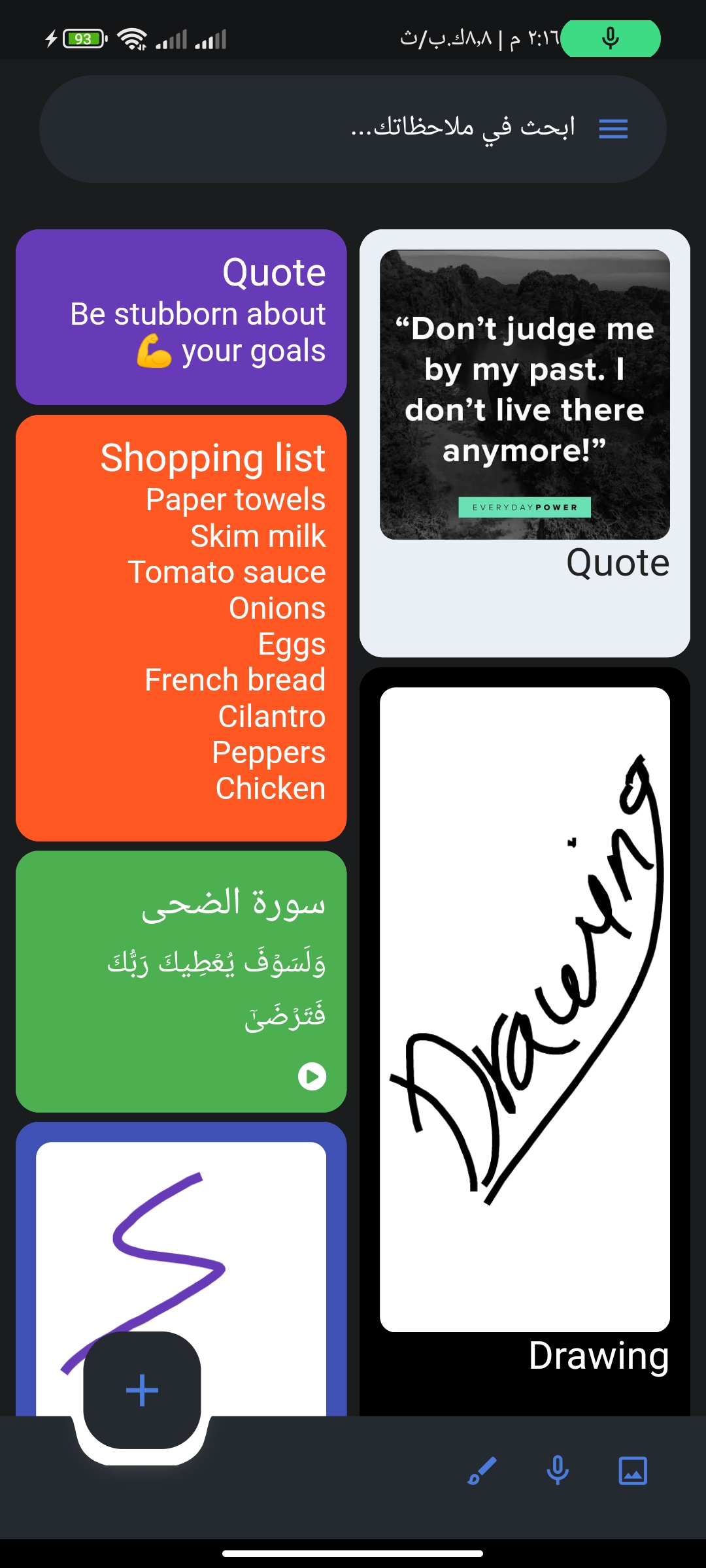Start a new drawing note with brush
This screenshot has width=706, height=1568.
click(482, 1471)
